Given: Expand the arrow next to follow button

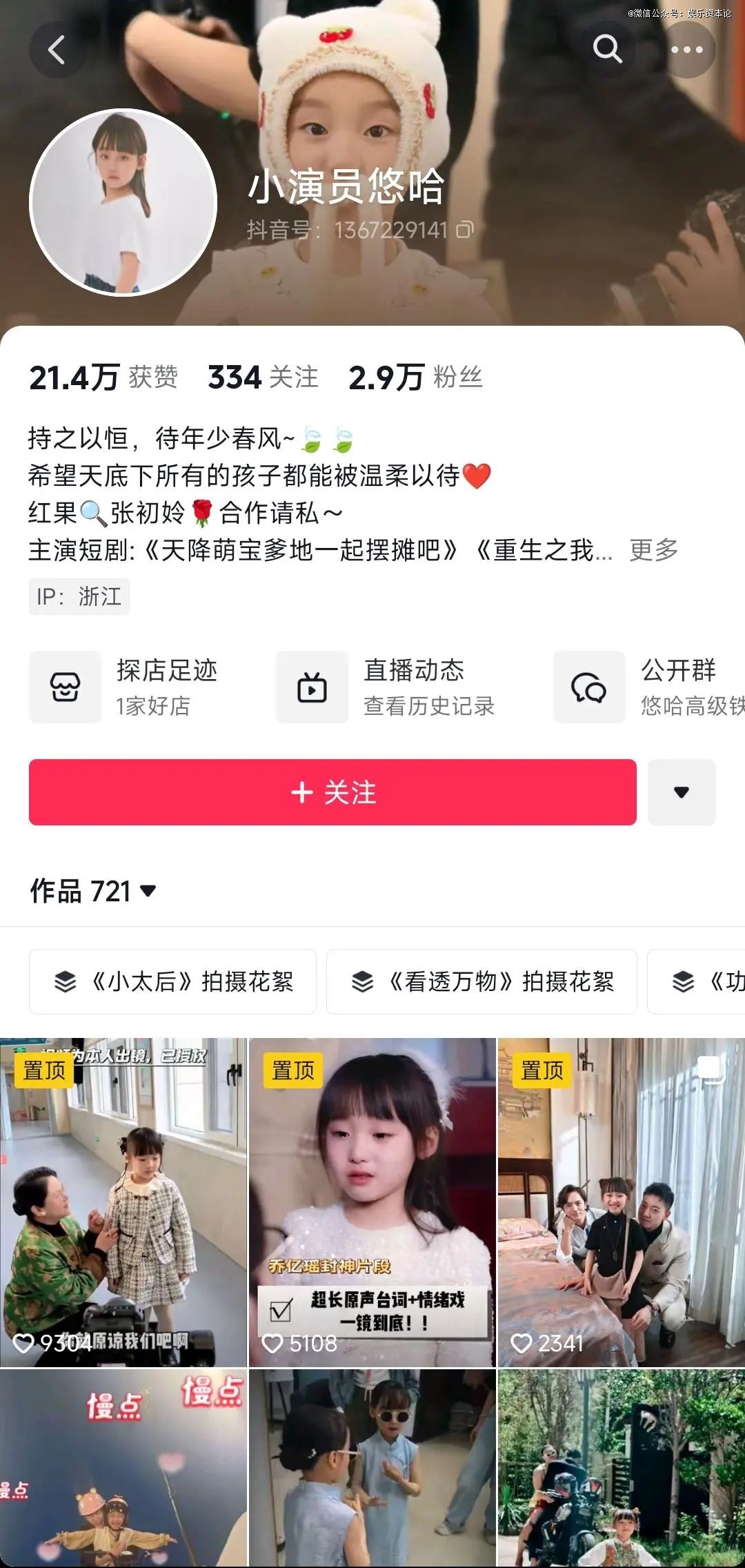Looking at the screenshot, I should coord(682,792).
